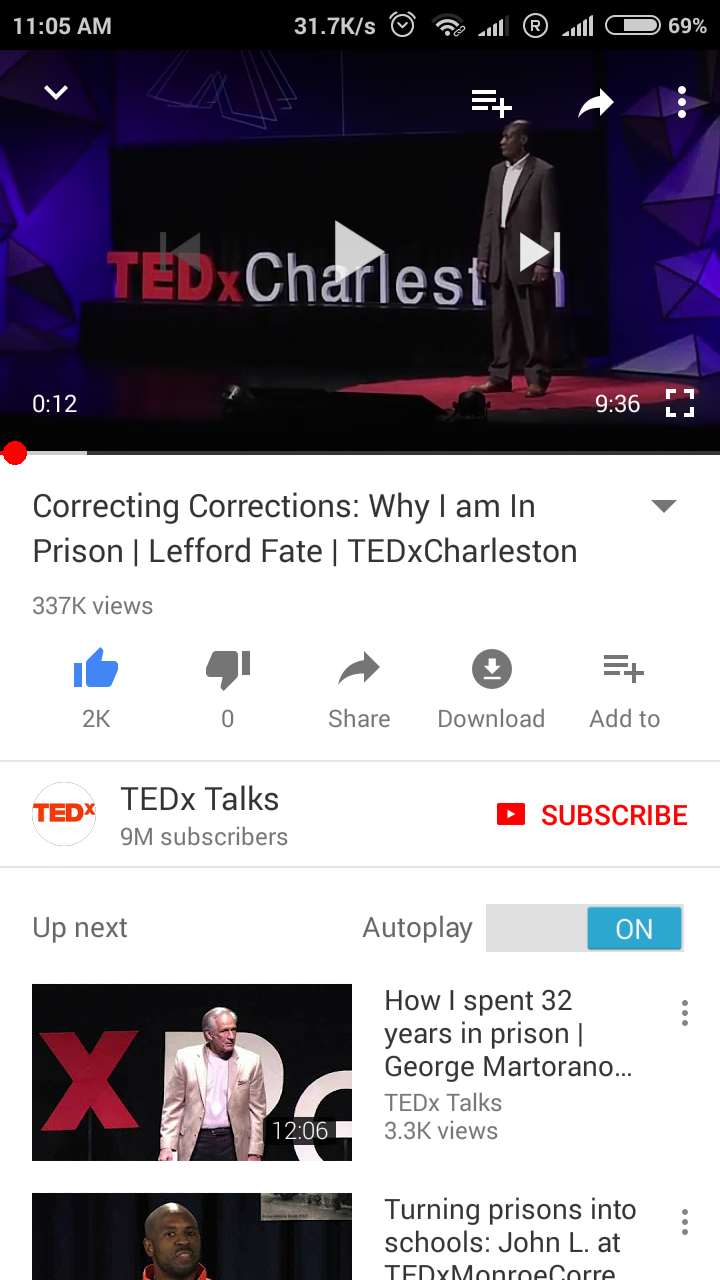Dislike this video
720x1280 pixels.
(228, 670)
